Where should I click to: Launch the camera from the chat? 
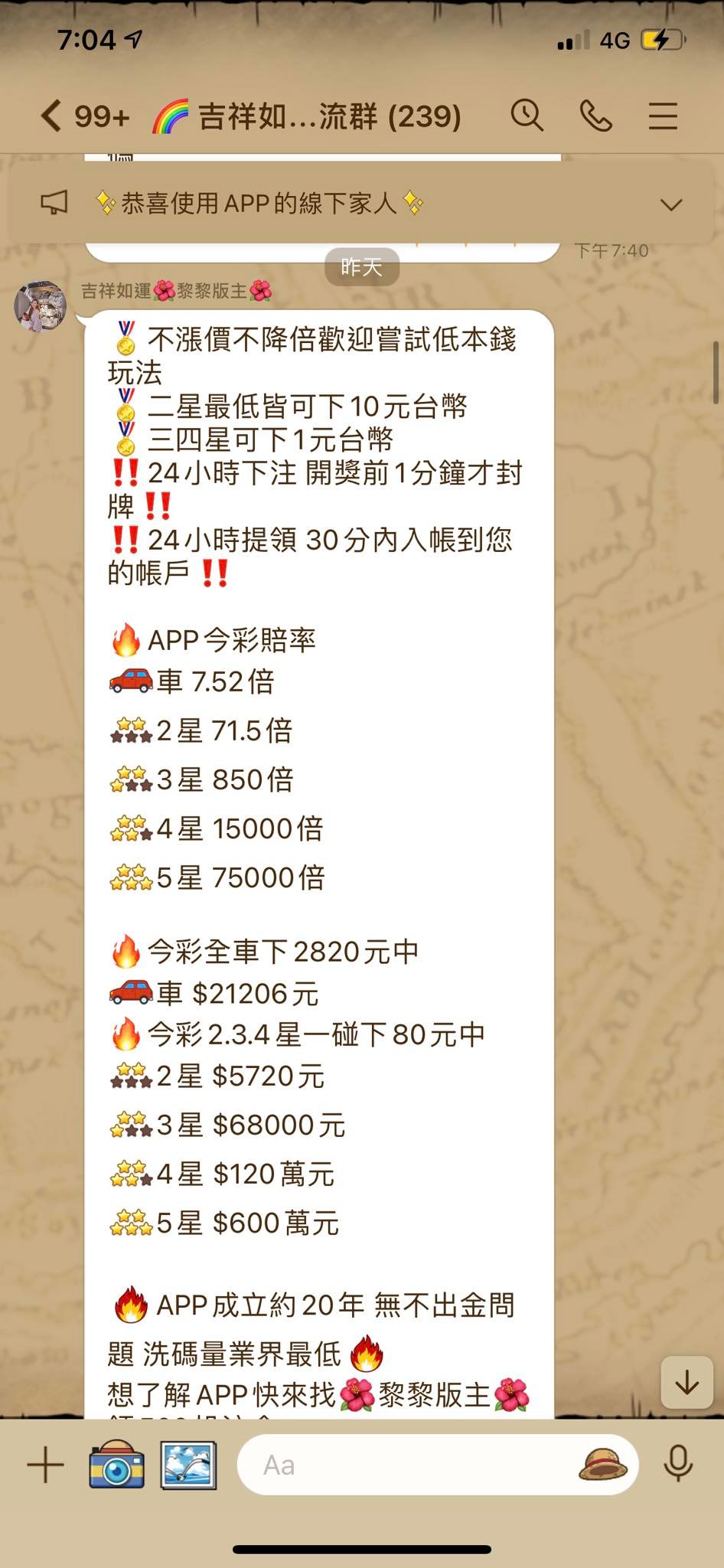116,1465
